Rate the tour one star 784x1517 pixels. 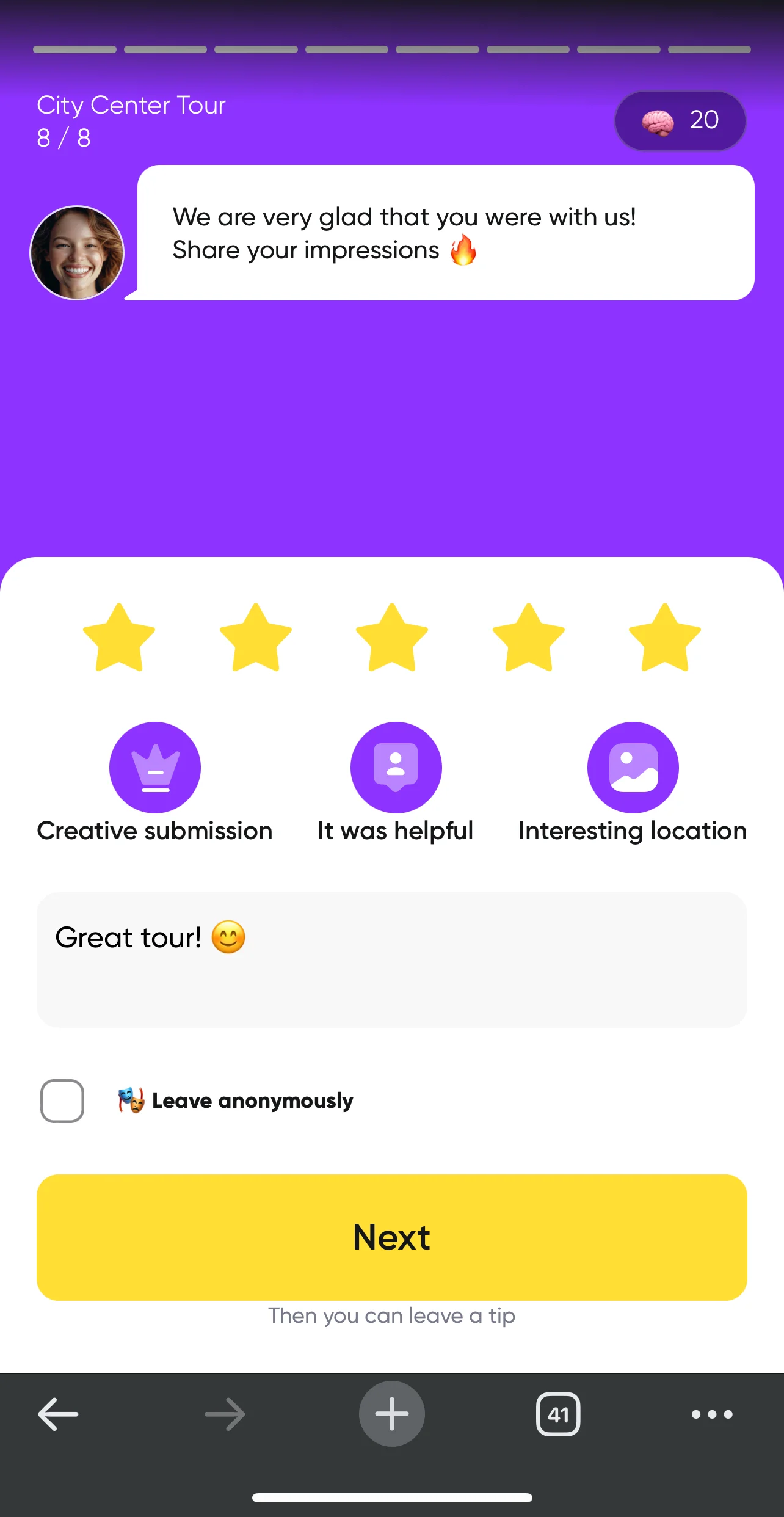(119, 639)
